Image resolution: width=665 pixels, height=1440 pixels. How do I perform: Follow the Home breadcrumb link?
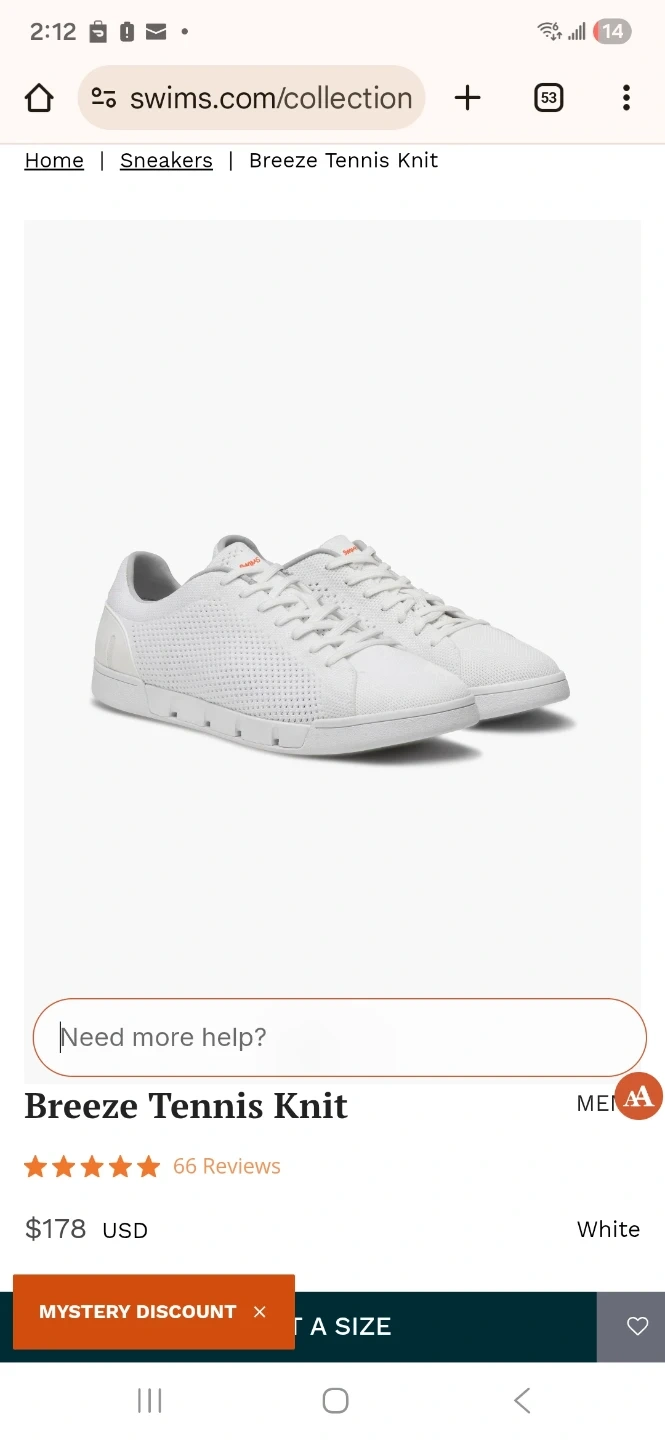(54, 161)
